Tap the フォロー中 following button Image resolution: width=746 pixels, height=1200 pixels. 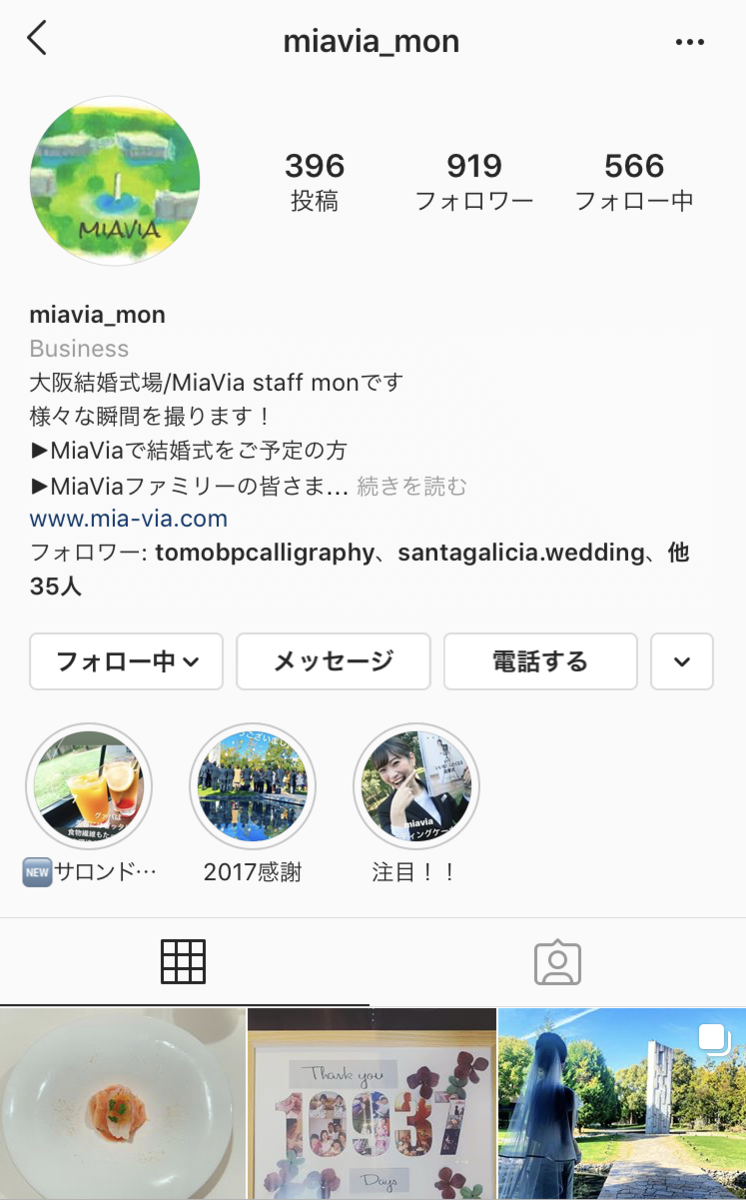(126, 661)
